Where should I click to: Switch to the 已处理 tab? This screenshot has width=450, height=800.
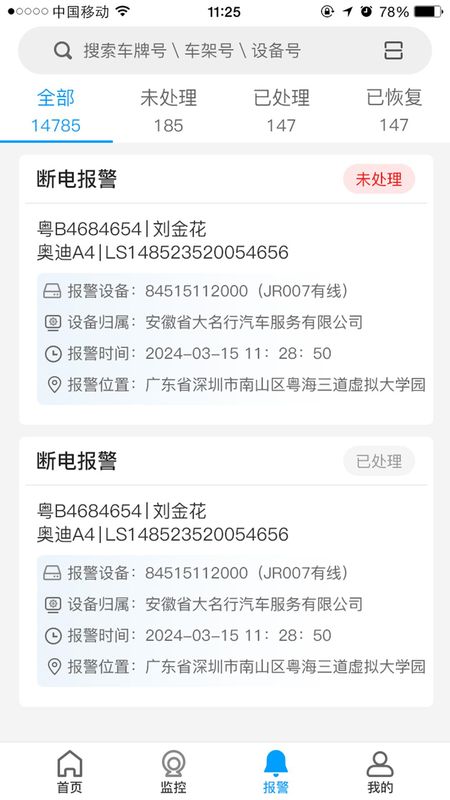[282, 111]
